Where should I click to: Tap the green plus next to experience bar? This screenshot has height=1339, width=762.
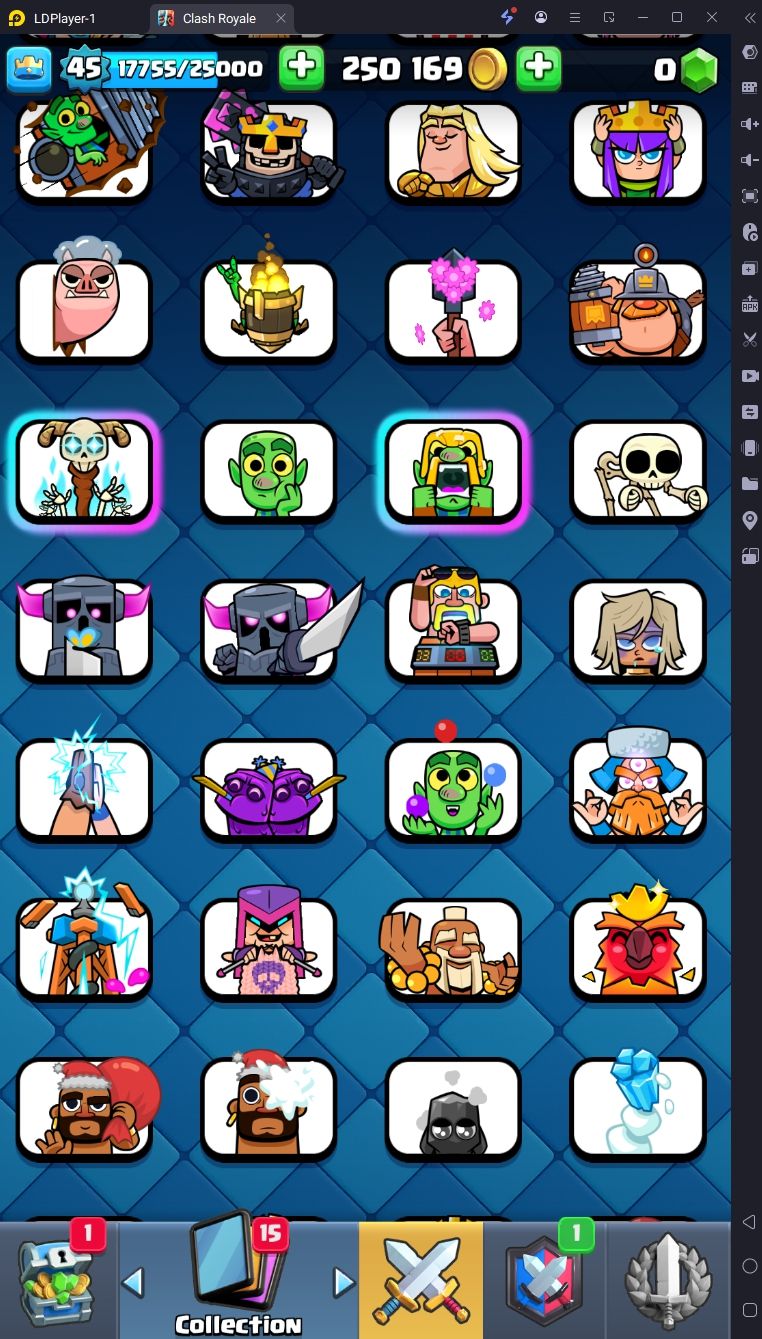(301, 68)
